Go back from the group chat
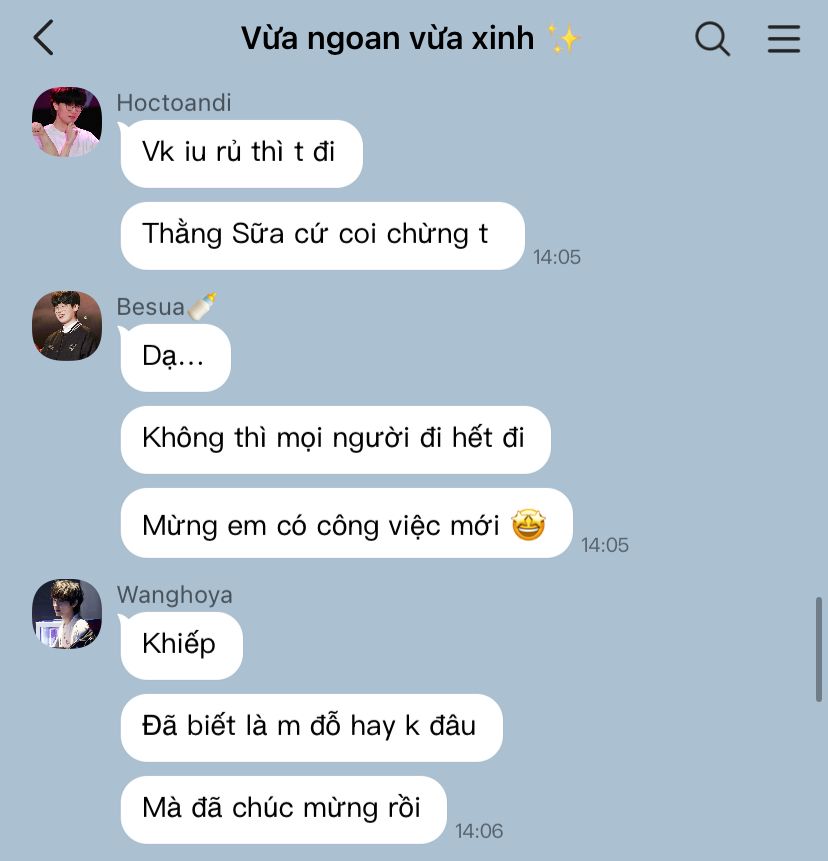The width and height of the screenshot is (828, 861). 43,38
